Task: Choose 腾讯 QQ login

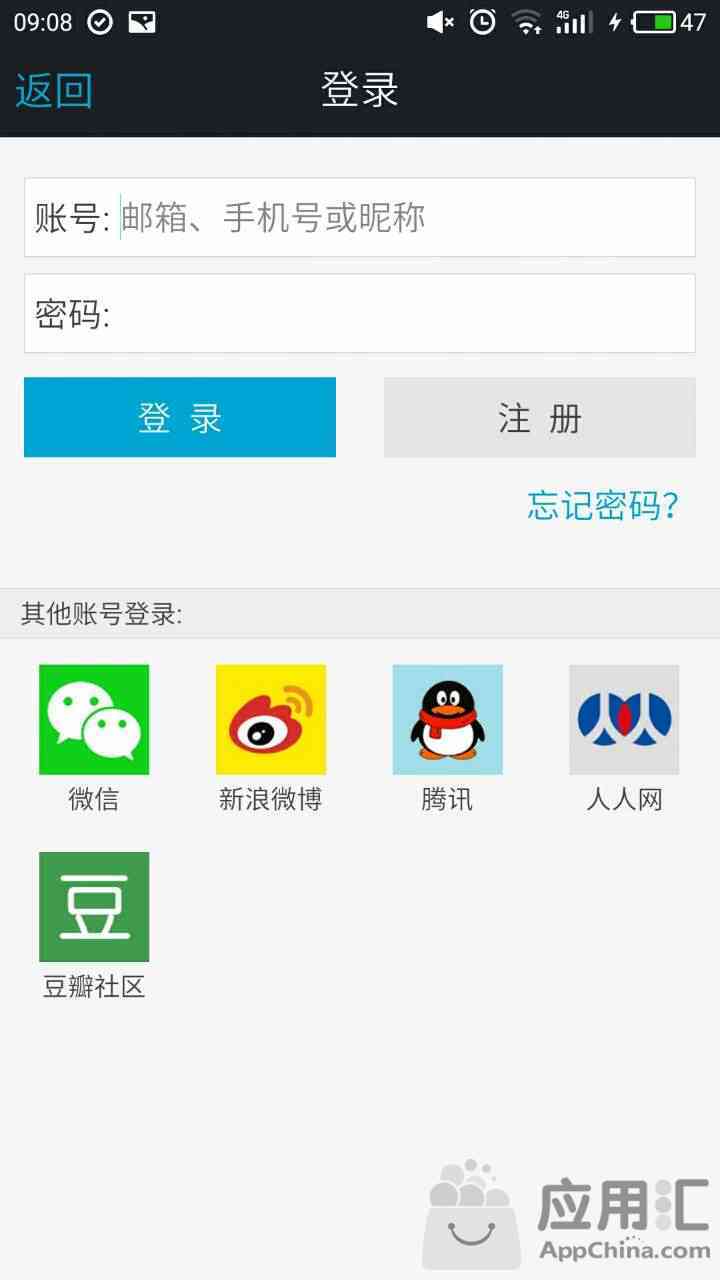Action: click(447, 720)
